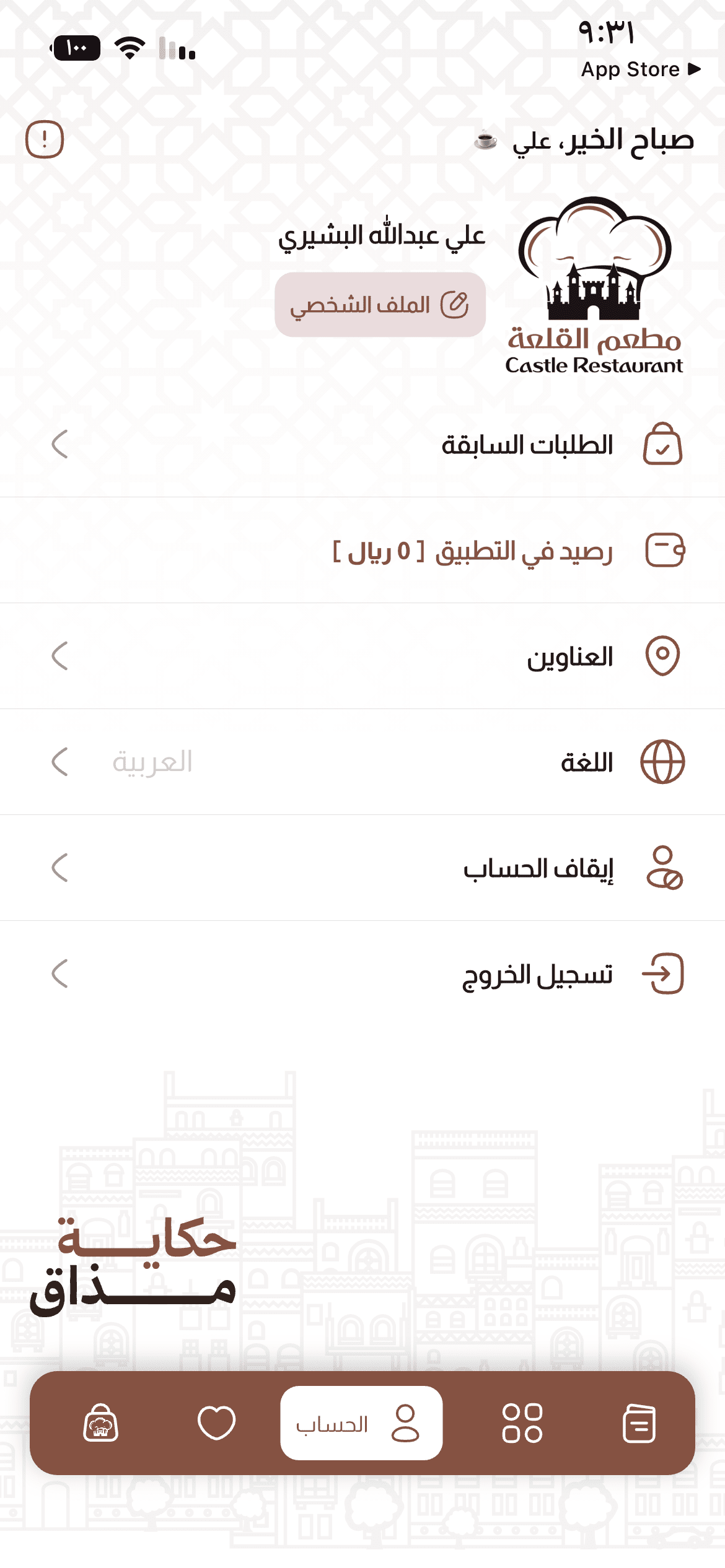Select the الحساب account tab
725x1568 pixels.
click(361, 1423)
